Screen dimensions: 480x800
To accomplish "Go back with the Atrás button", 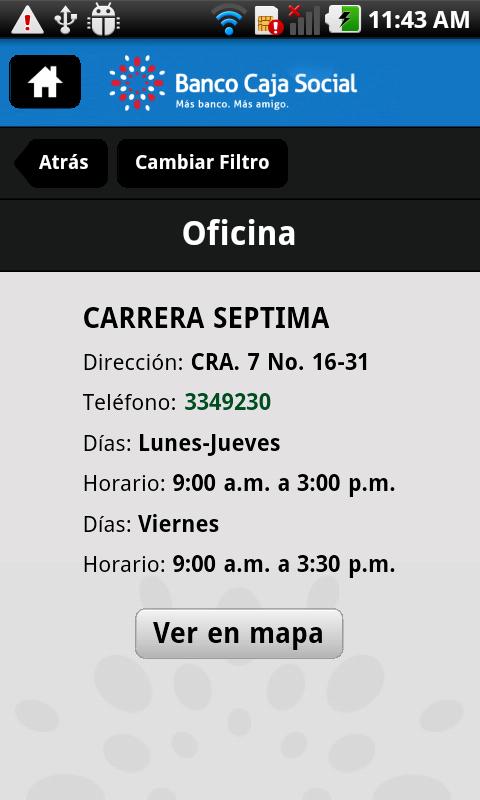I will click(x=61, y=163).
